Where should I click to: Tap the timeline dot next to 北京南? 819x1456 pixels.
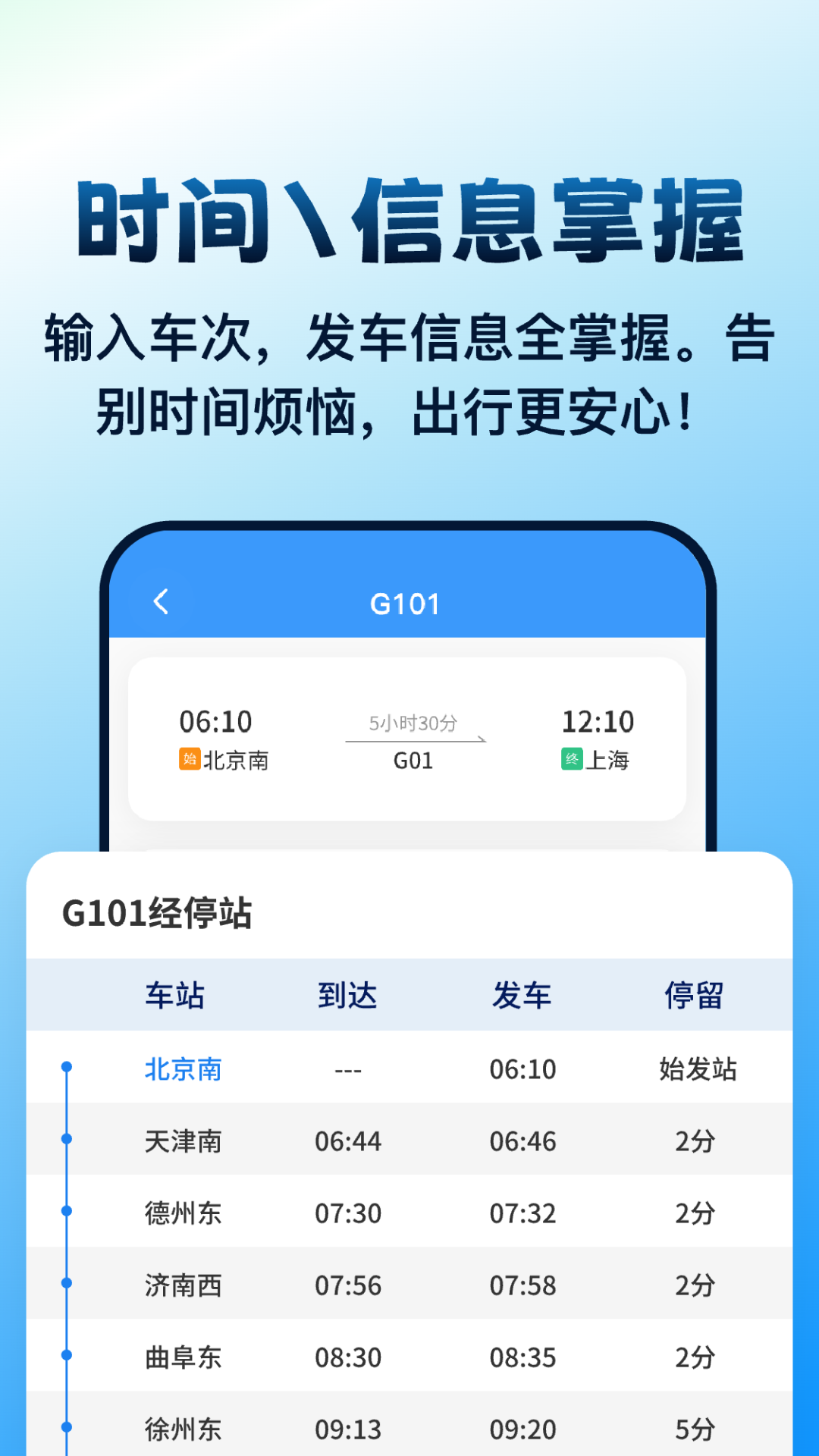coord(67,1068)
